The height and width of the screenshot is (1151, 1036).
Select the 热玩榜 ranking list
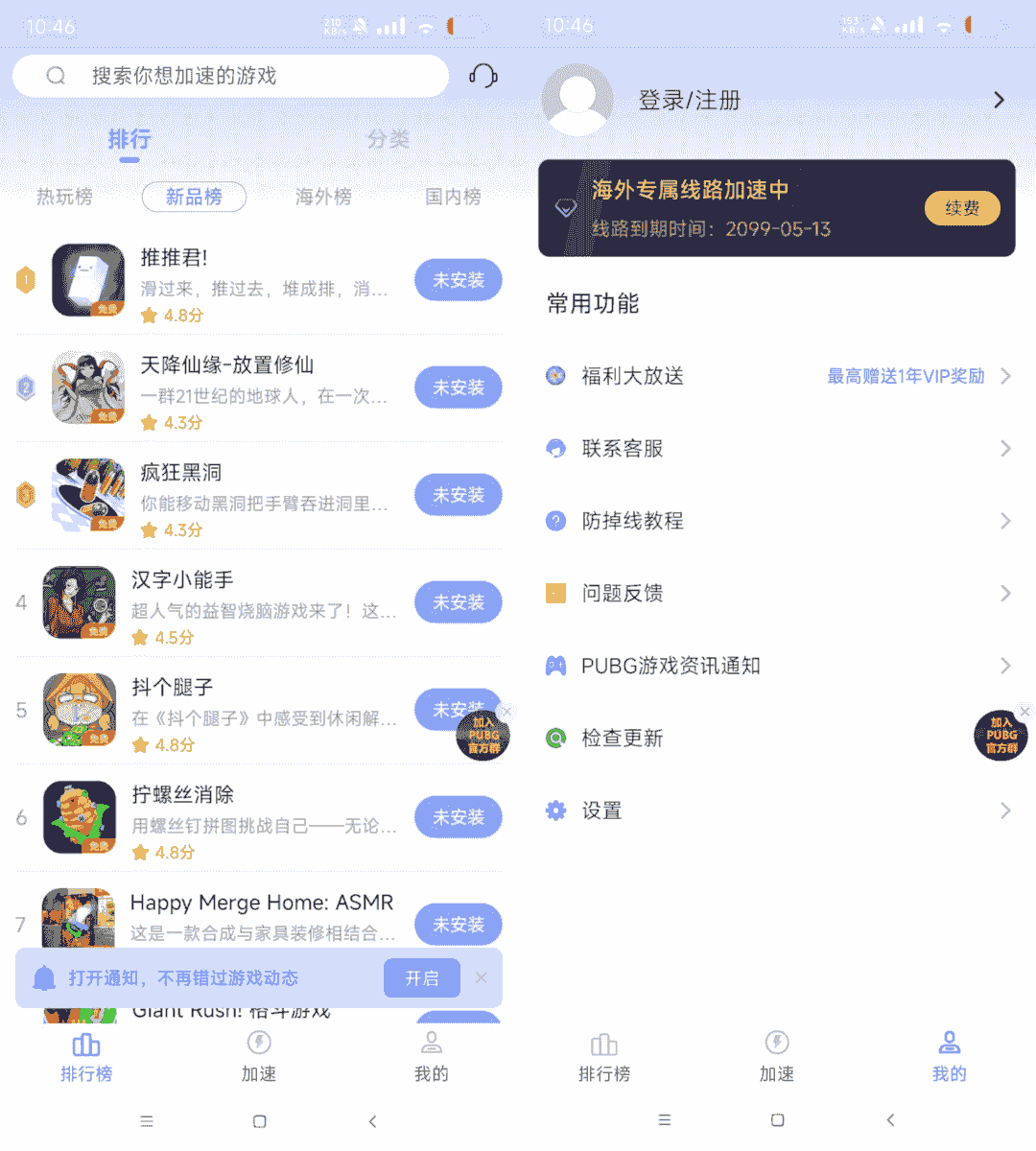[x=64, y=197]
